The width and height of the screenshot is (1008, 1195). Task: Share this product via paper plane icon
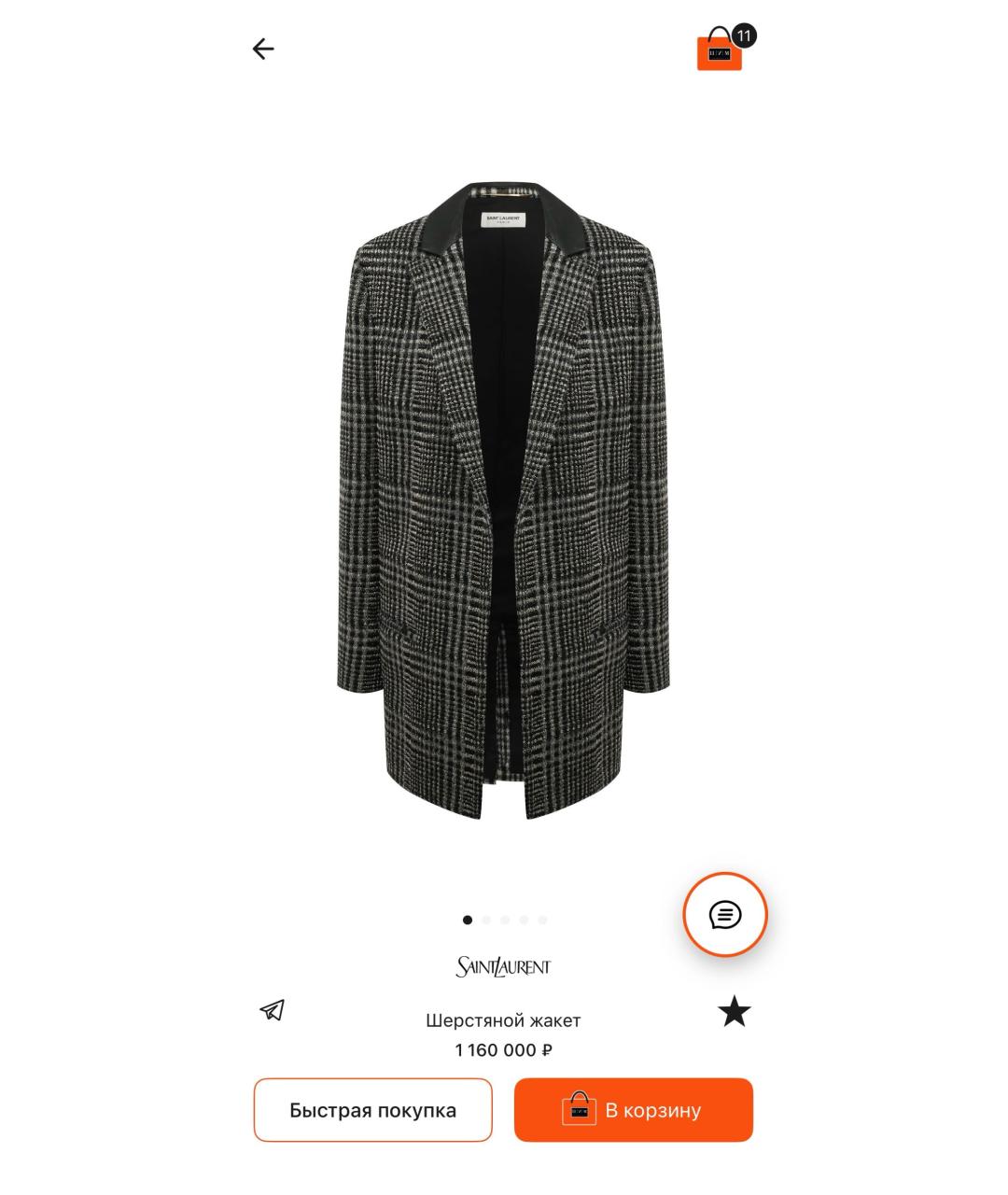point(272,1010)
